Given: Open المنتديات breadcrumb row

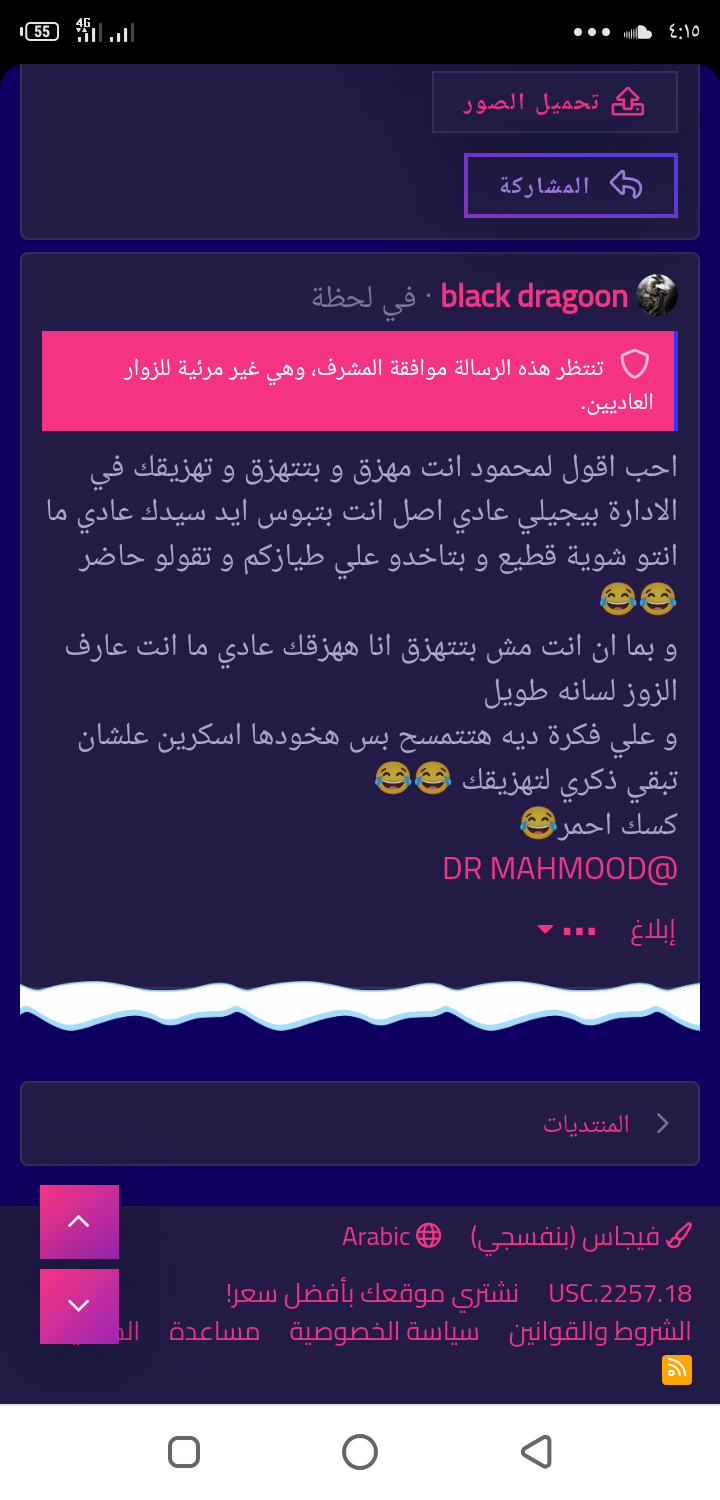Looking at the screenshot, I should (x=360, y=1123).
